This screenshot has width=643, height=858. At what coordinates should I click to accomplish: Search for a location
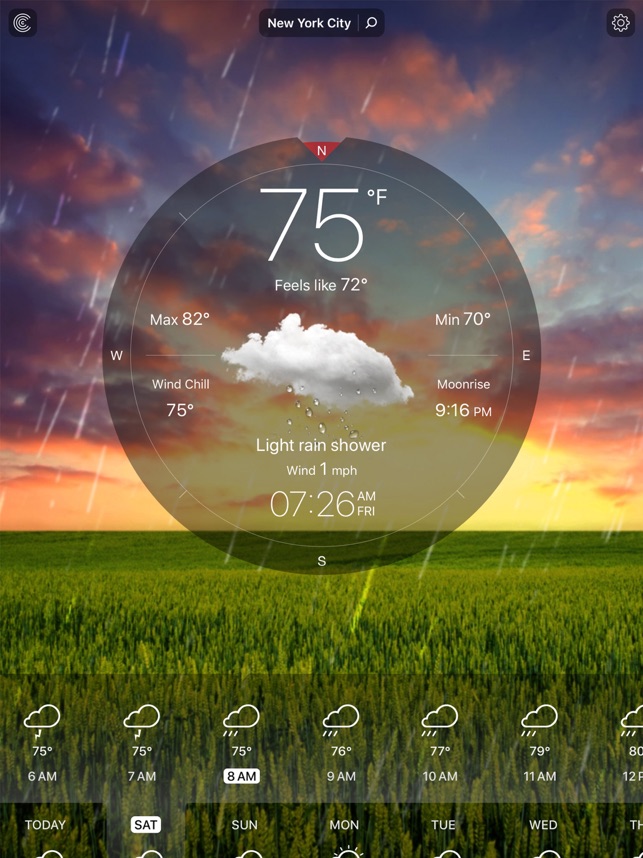[x=371, y=23]
